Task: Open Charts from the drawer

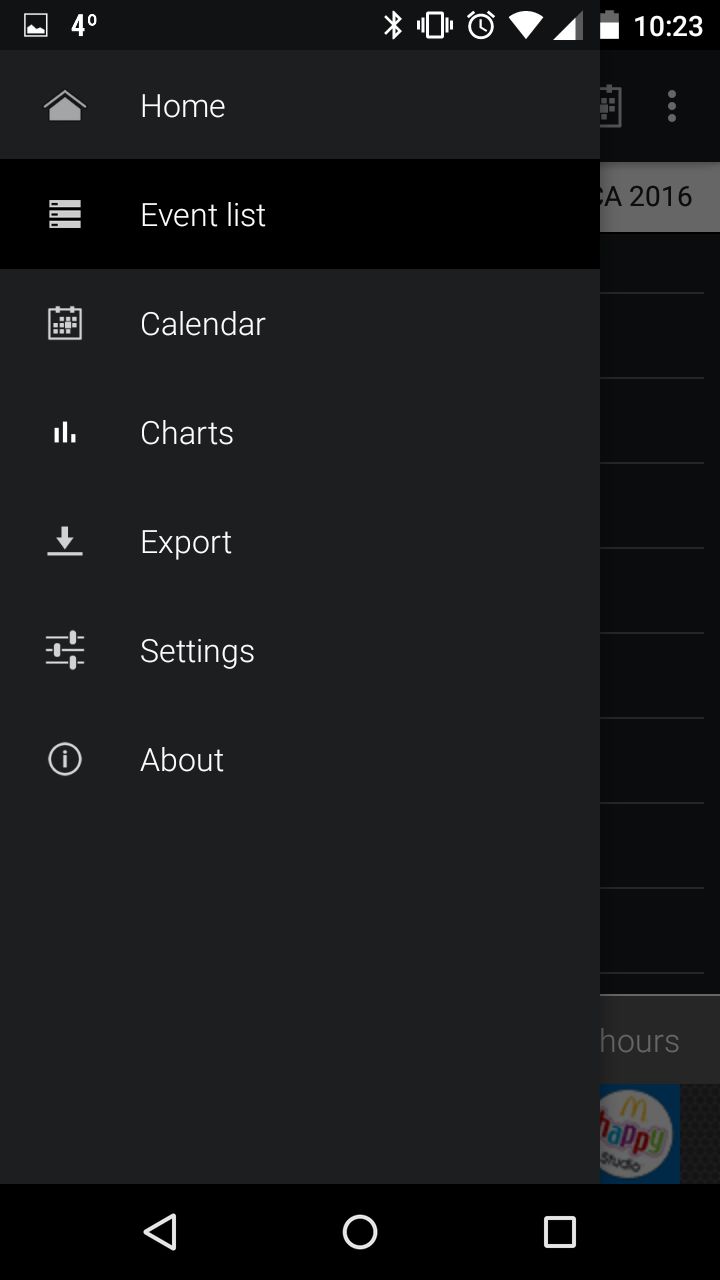Action: (300, 432)
